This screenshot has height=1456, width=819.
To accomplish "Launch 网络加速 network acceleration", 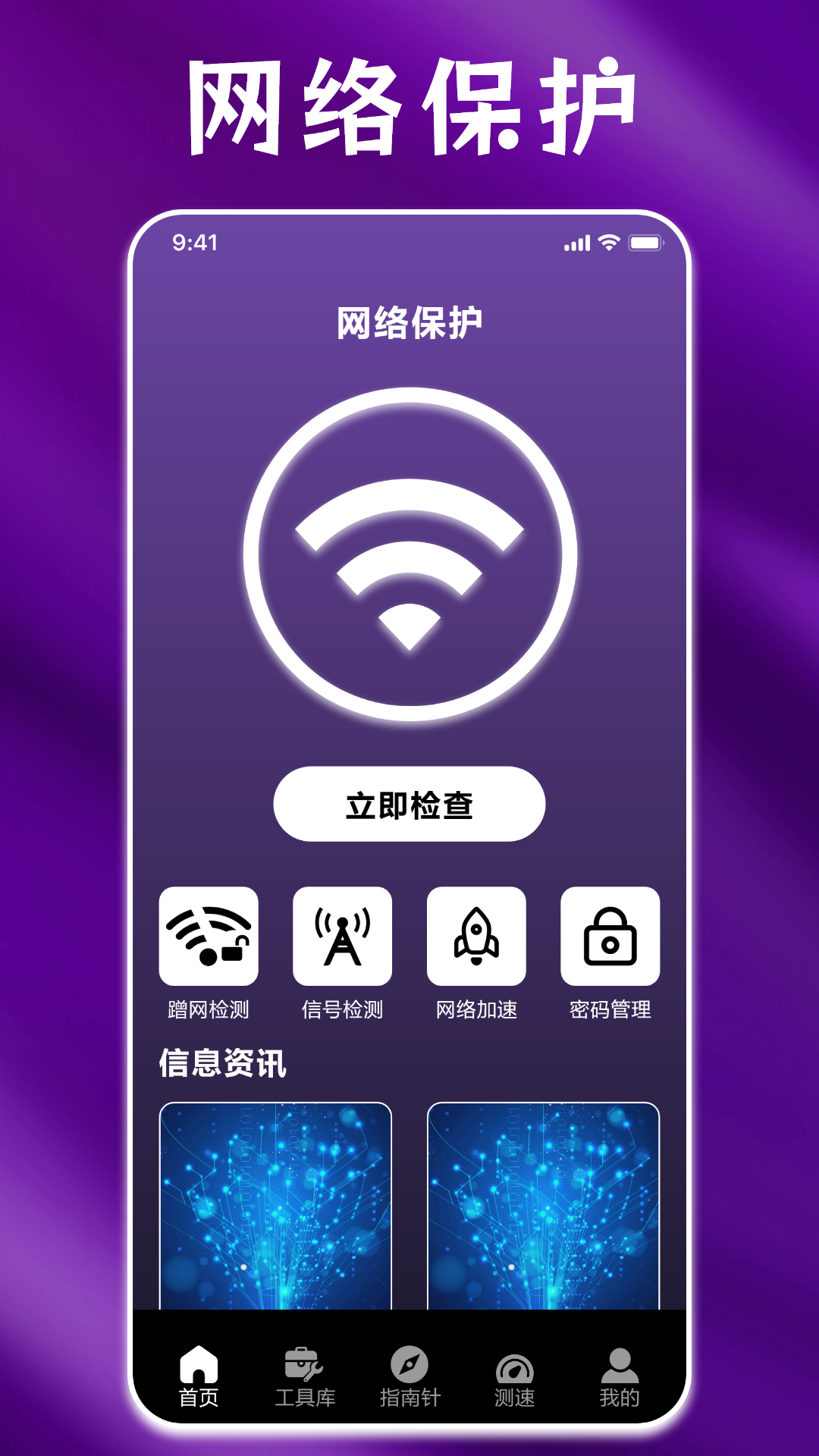I will click(477, 937).
